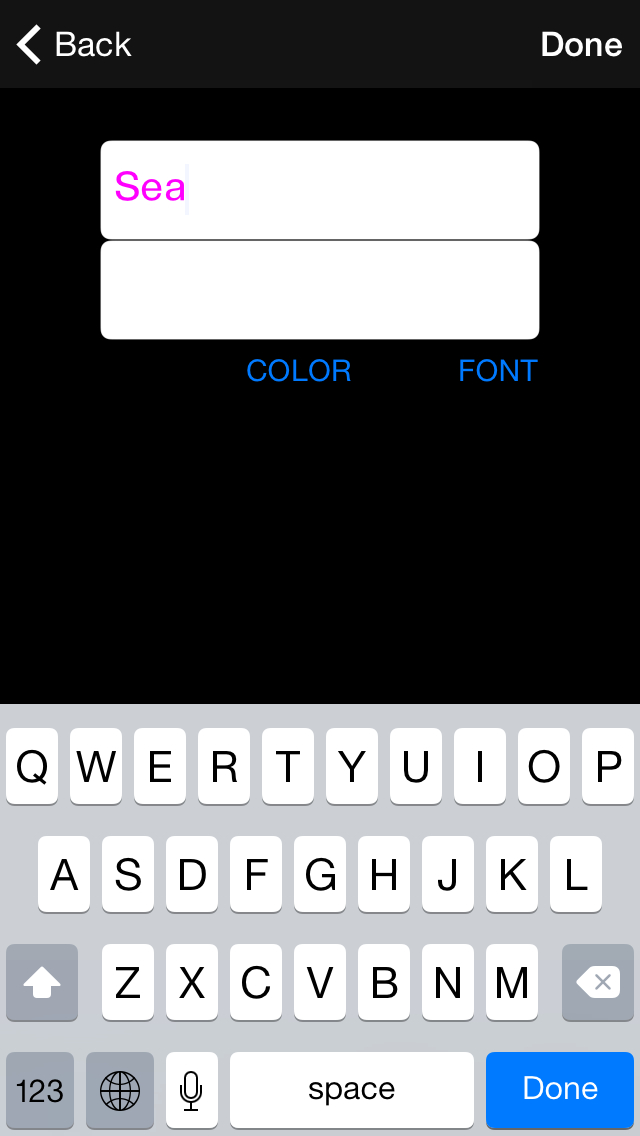Focus the text field containing Sea
Image resolution: width=640 pixels, height=1136 pixels.
pyautogui.click(x=320, y=190)
